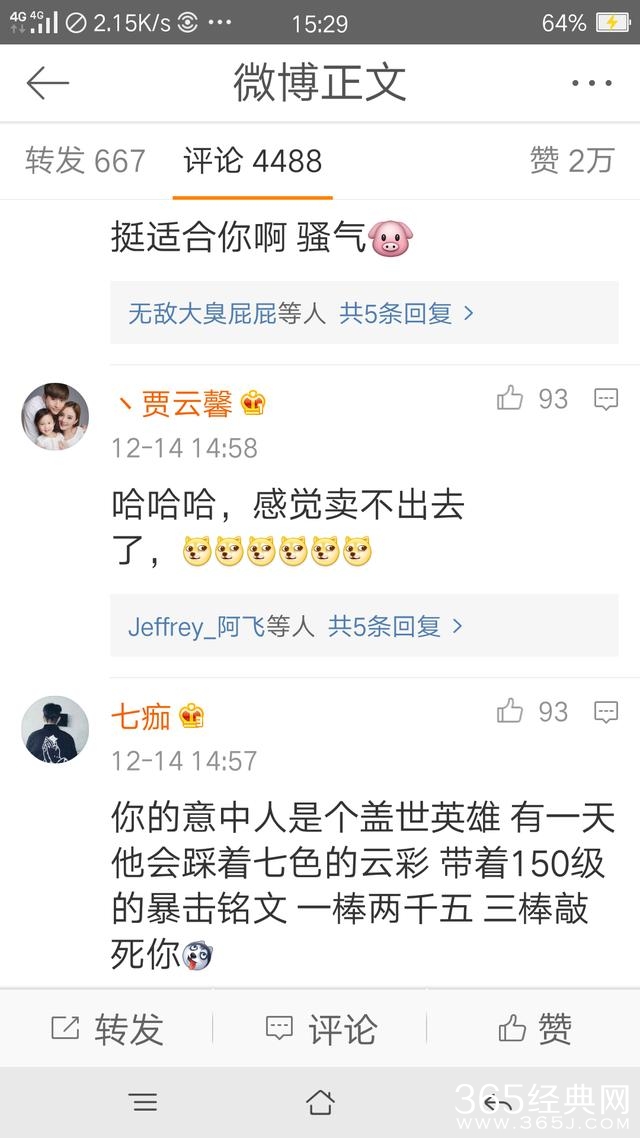The image size is (640, 1138).
Task: Switch to the 转发 667 tab
Action: tap(85, 161)
